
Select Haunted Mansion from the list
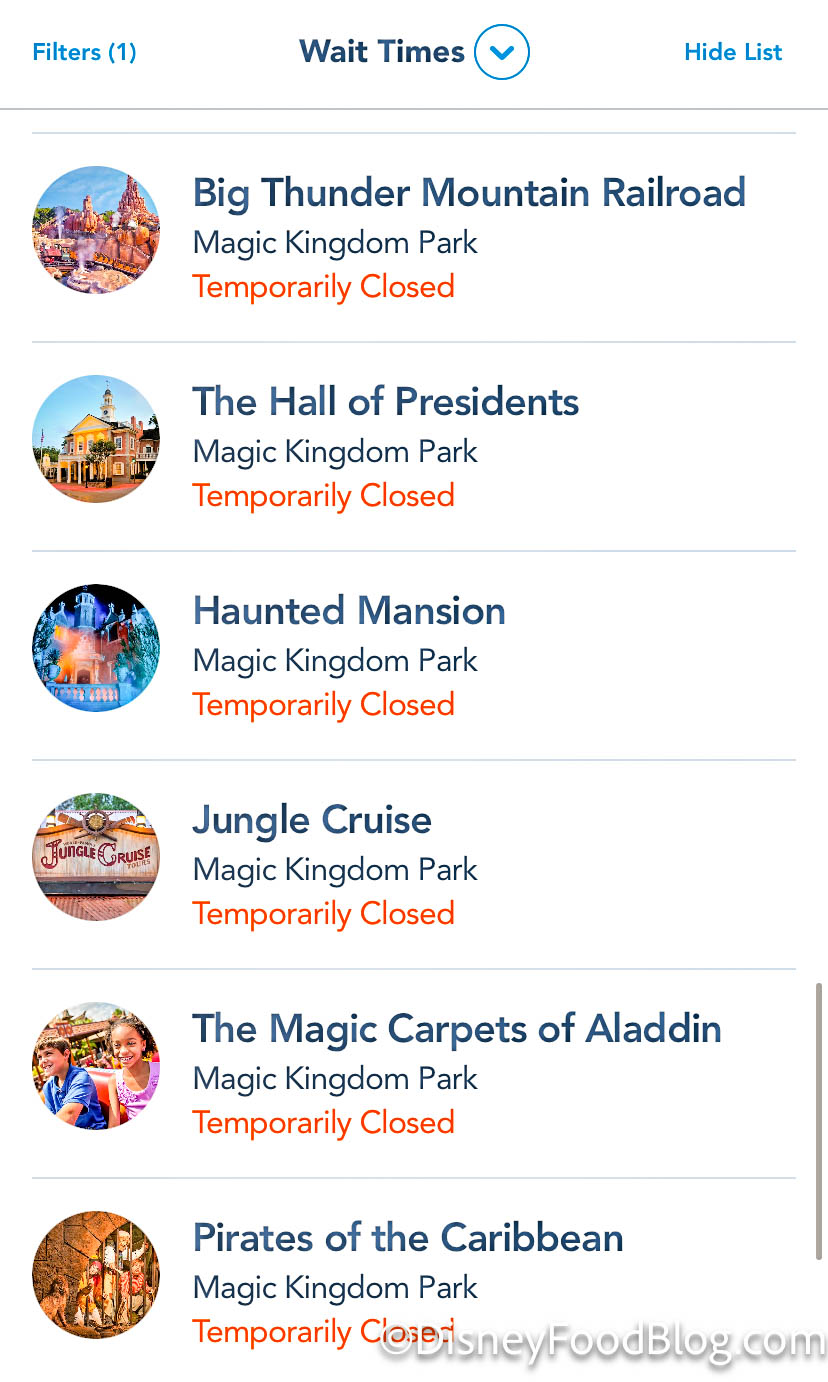(349, 611)
